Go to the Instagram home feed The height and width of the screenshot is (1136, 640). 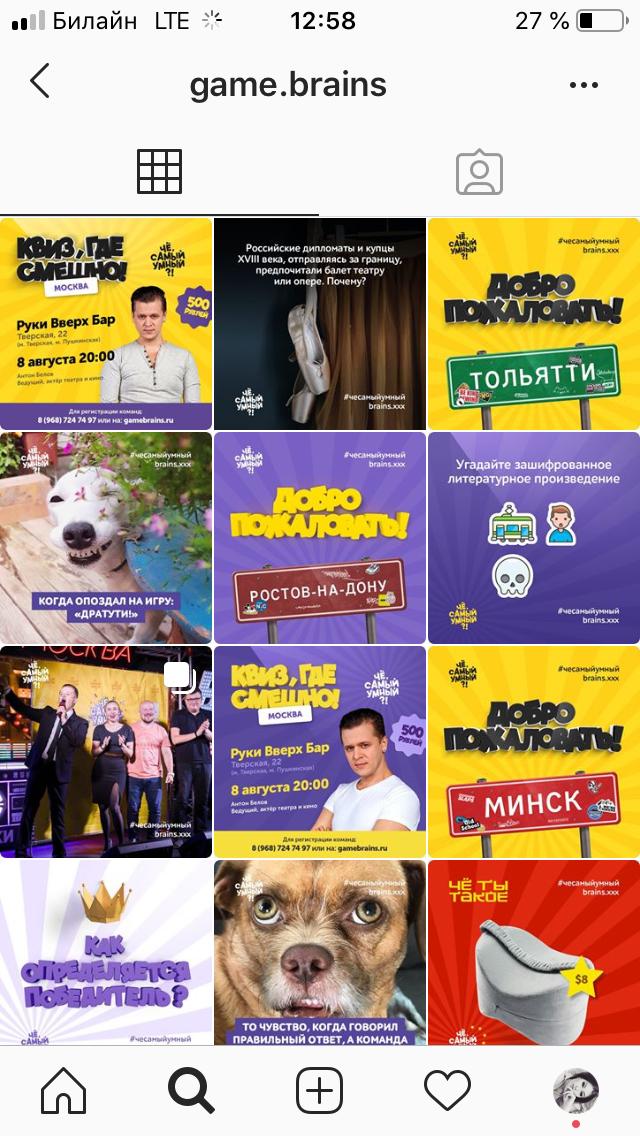[63, 1089]
